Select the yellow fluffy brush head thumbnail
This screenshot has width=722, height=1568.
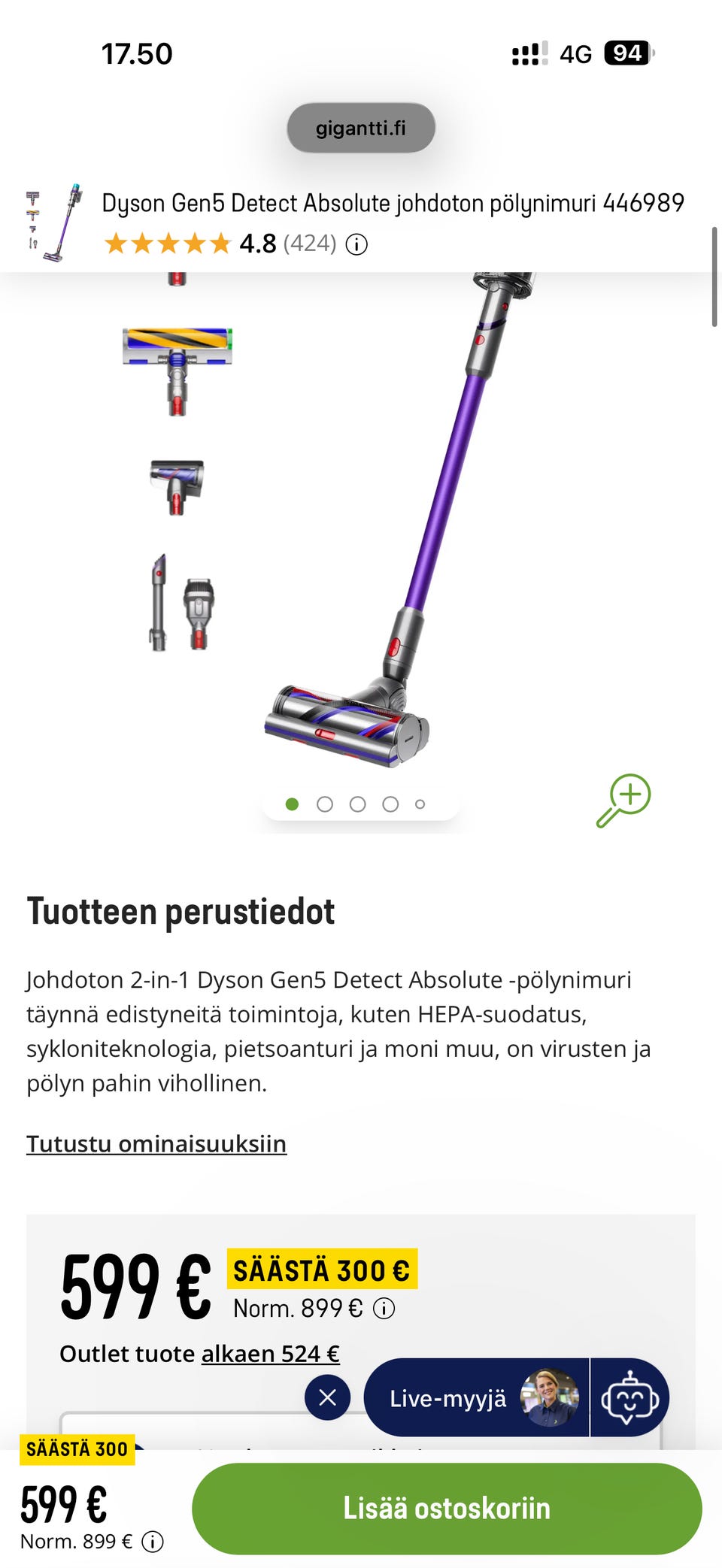(x=177, y=371)
